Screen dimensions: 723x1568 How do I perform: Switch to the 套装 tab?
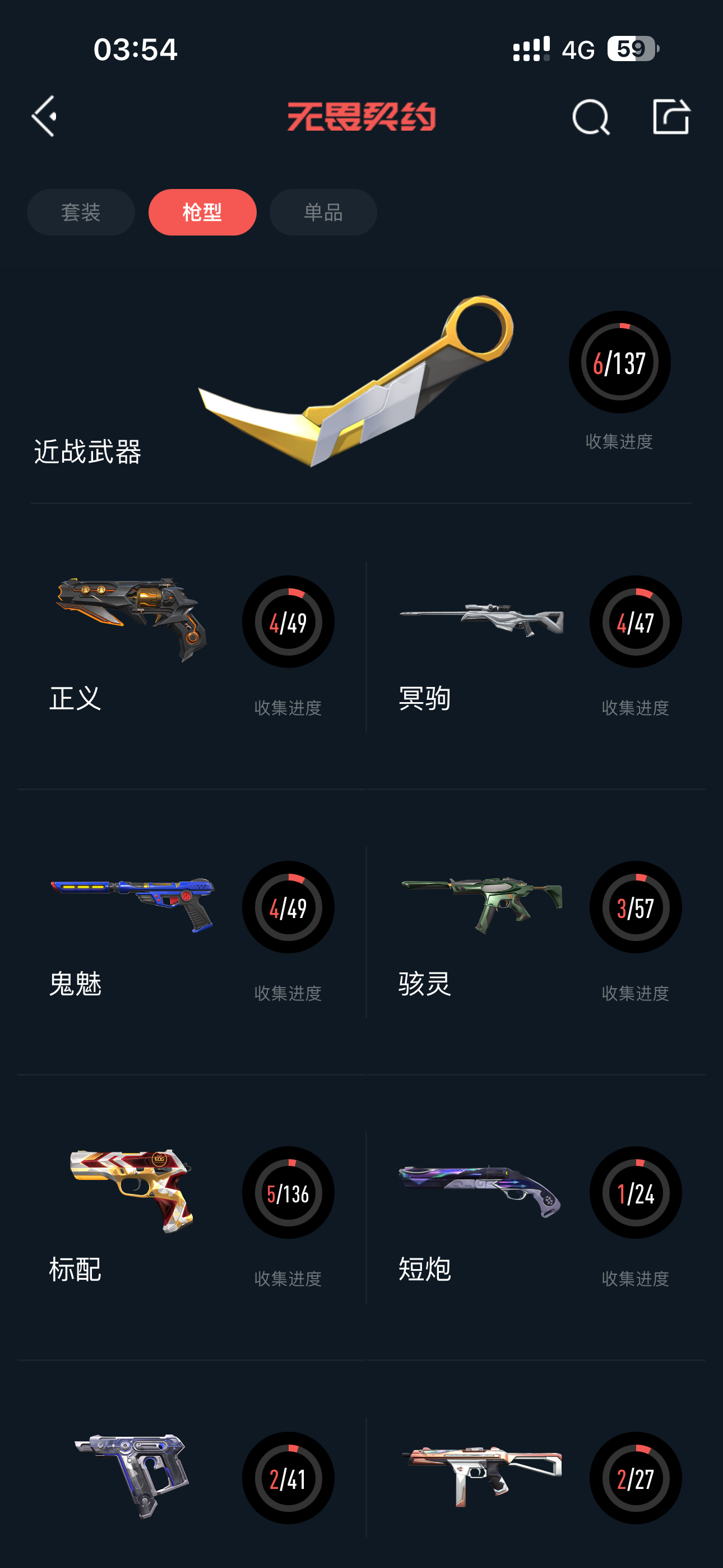coord(81,213)
